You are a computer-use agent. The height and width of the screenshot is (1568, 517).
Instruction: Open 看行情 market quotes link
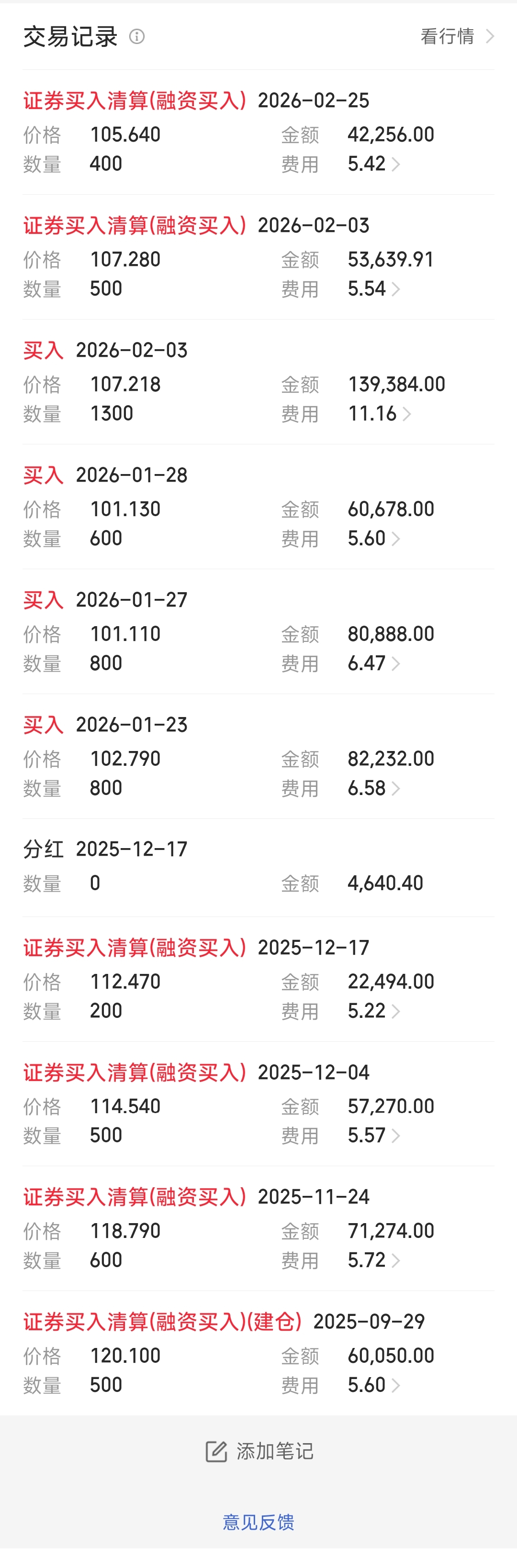456,36
